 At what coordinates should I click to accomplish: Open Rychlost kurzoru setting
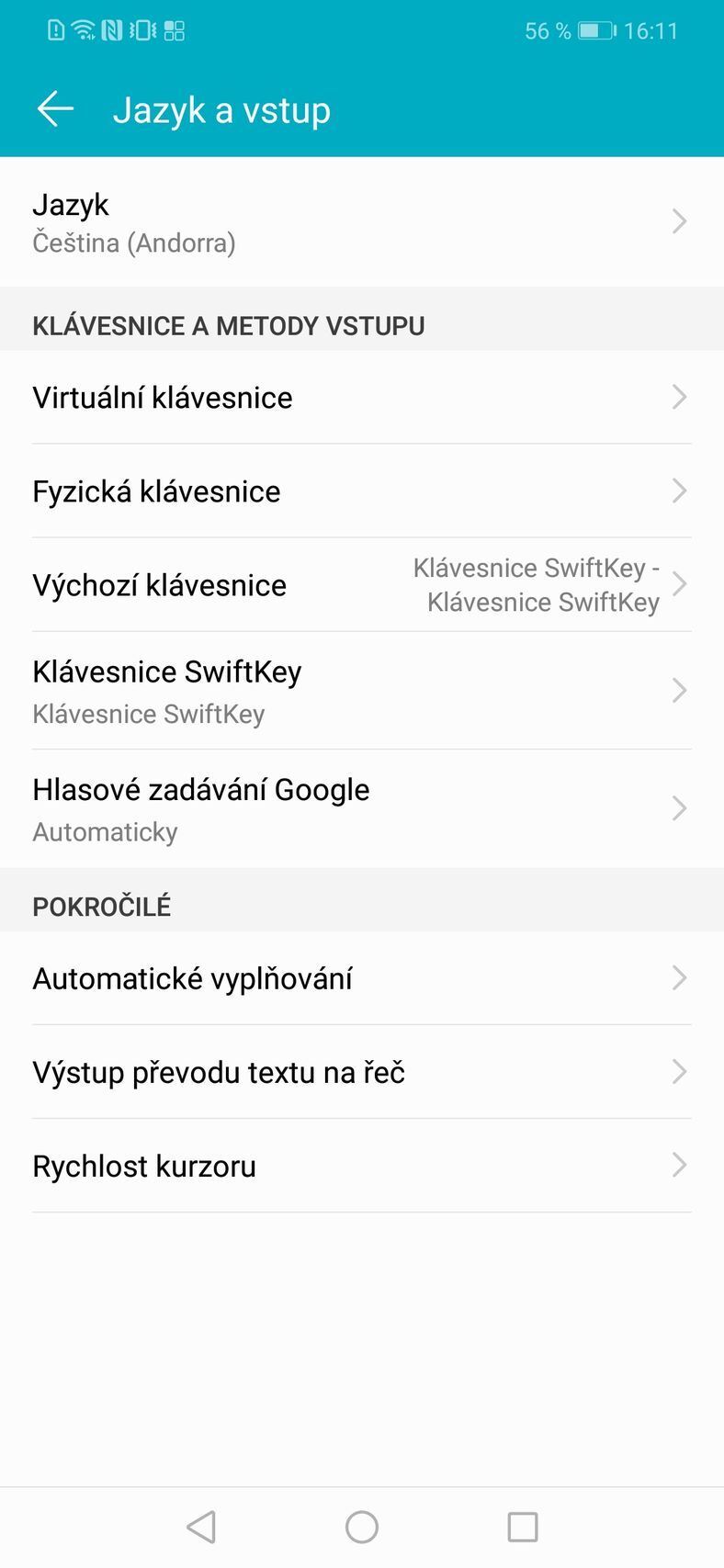click(362, 1166)
